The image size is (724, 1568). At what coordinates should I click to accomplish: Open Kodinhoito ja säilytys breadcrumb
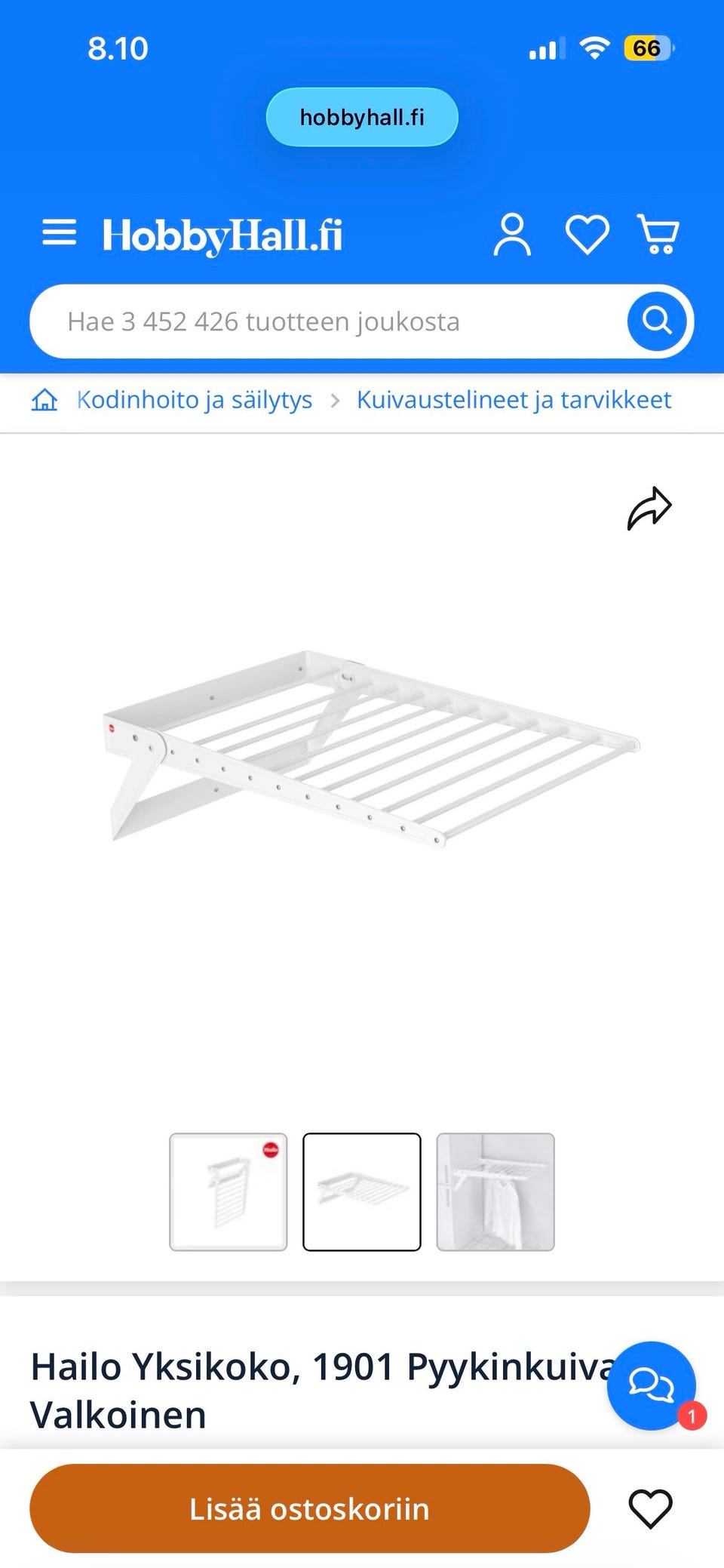195,400
